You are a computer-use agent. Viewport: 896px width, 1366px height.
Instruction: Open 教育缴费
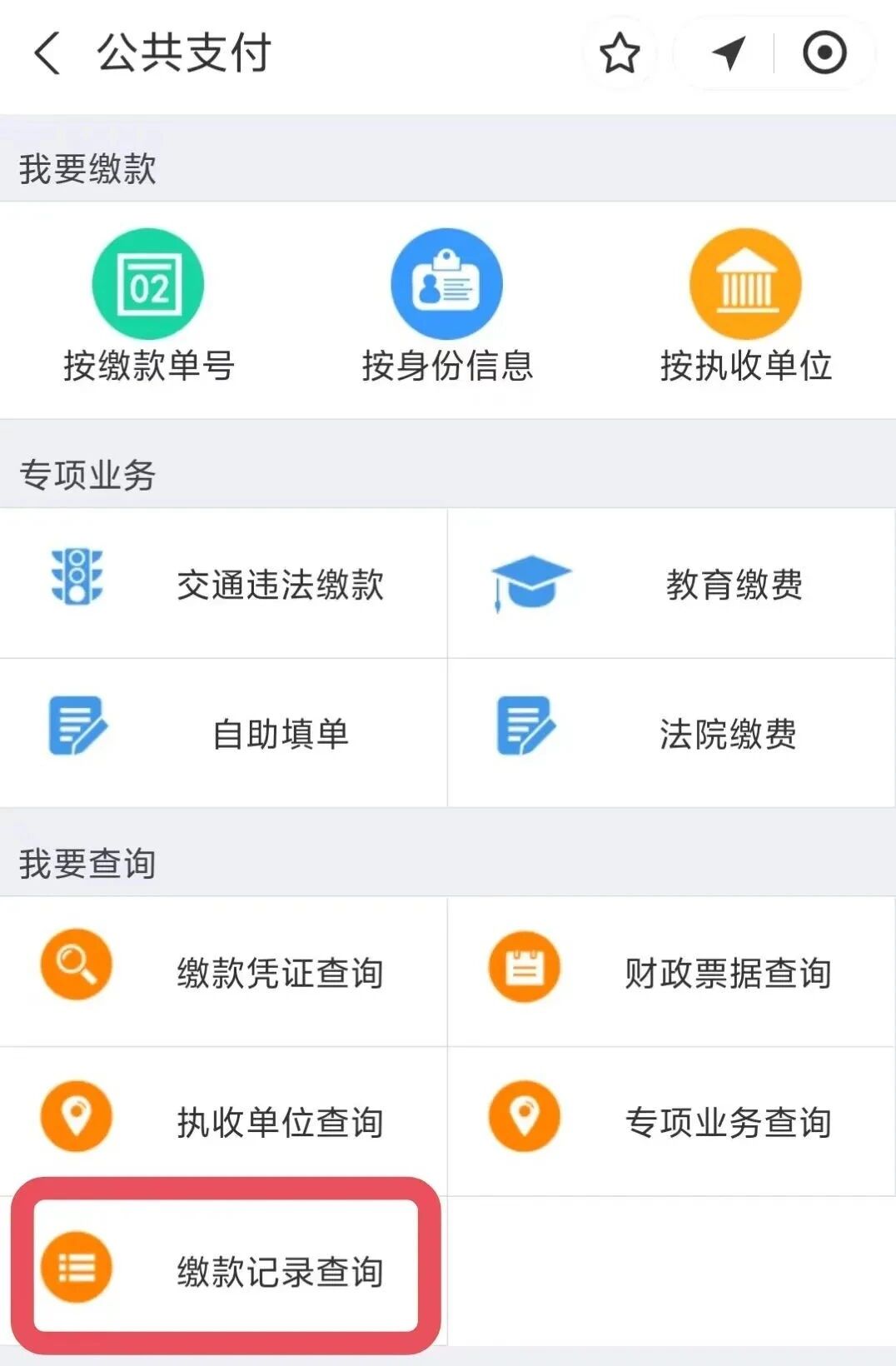[x=671, y=583]
